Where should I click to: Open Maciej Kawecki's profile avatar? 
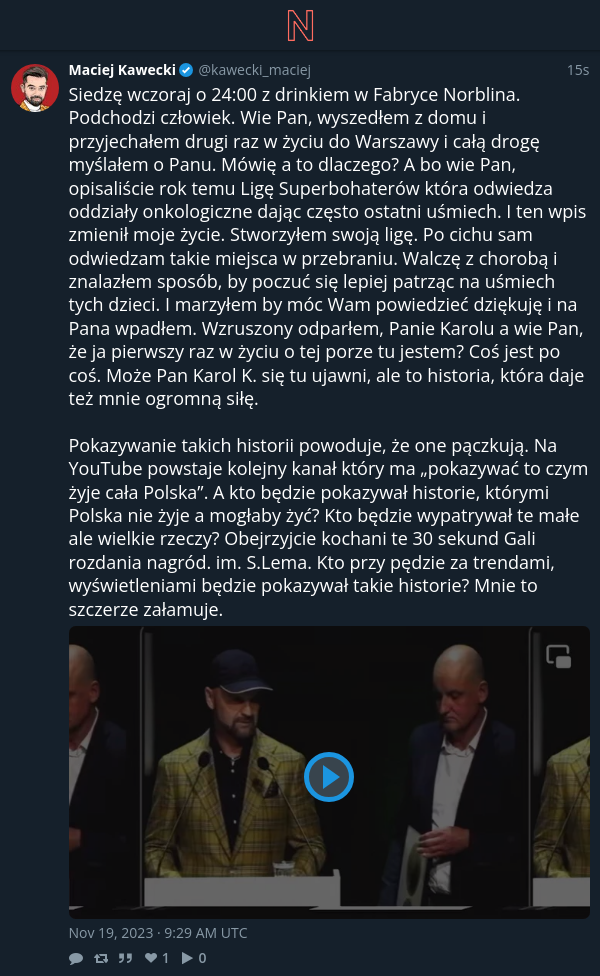point(35,88)
